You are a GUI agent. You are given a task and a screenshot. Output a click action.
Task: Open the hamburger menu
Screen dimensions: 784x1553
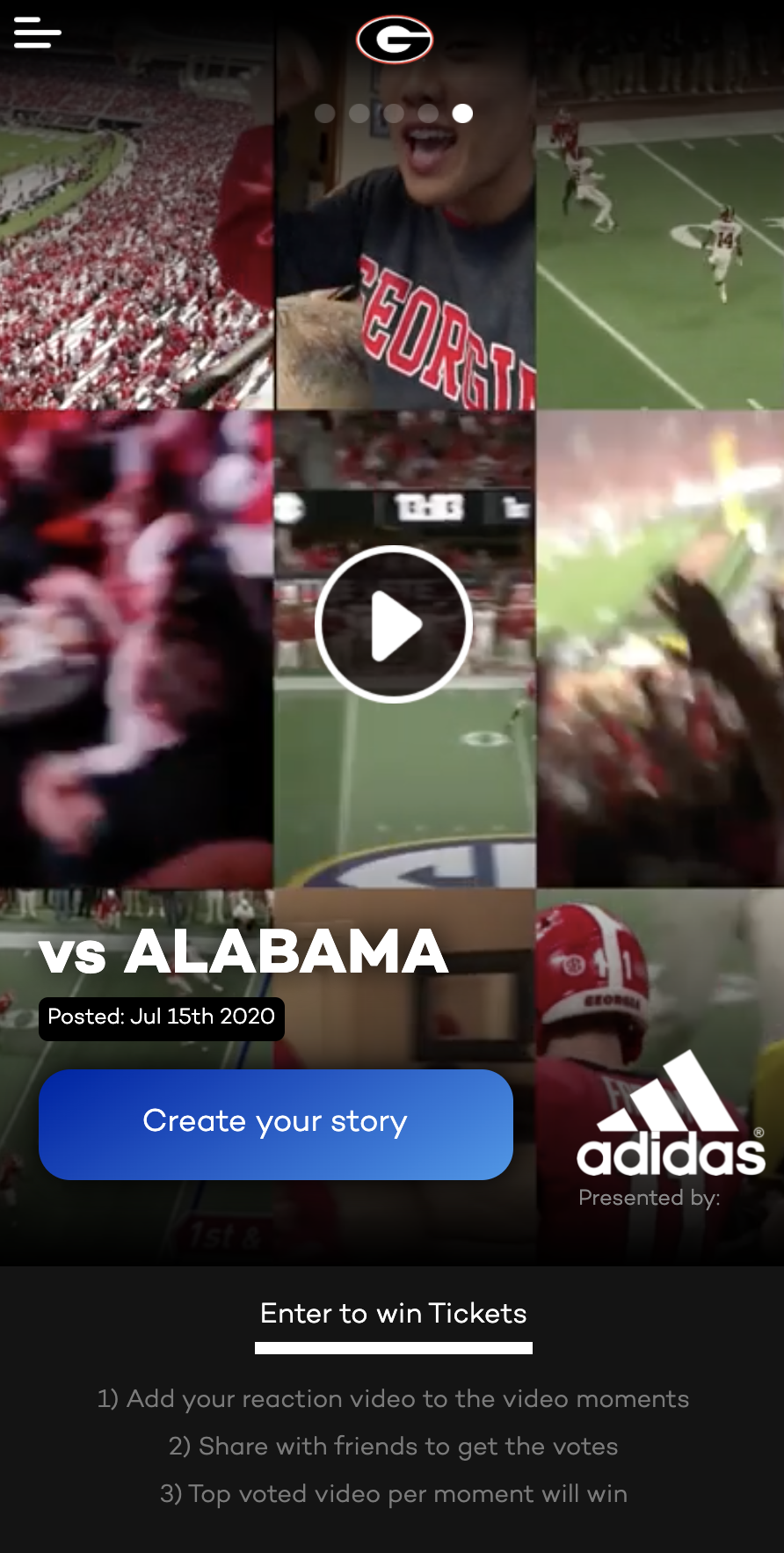pyautogui.click(x=37, y=33)
